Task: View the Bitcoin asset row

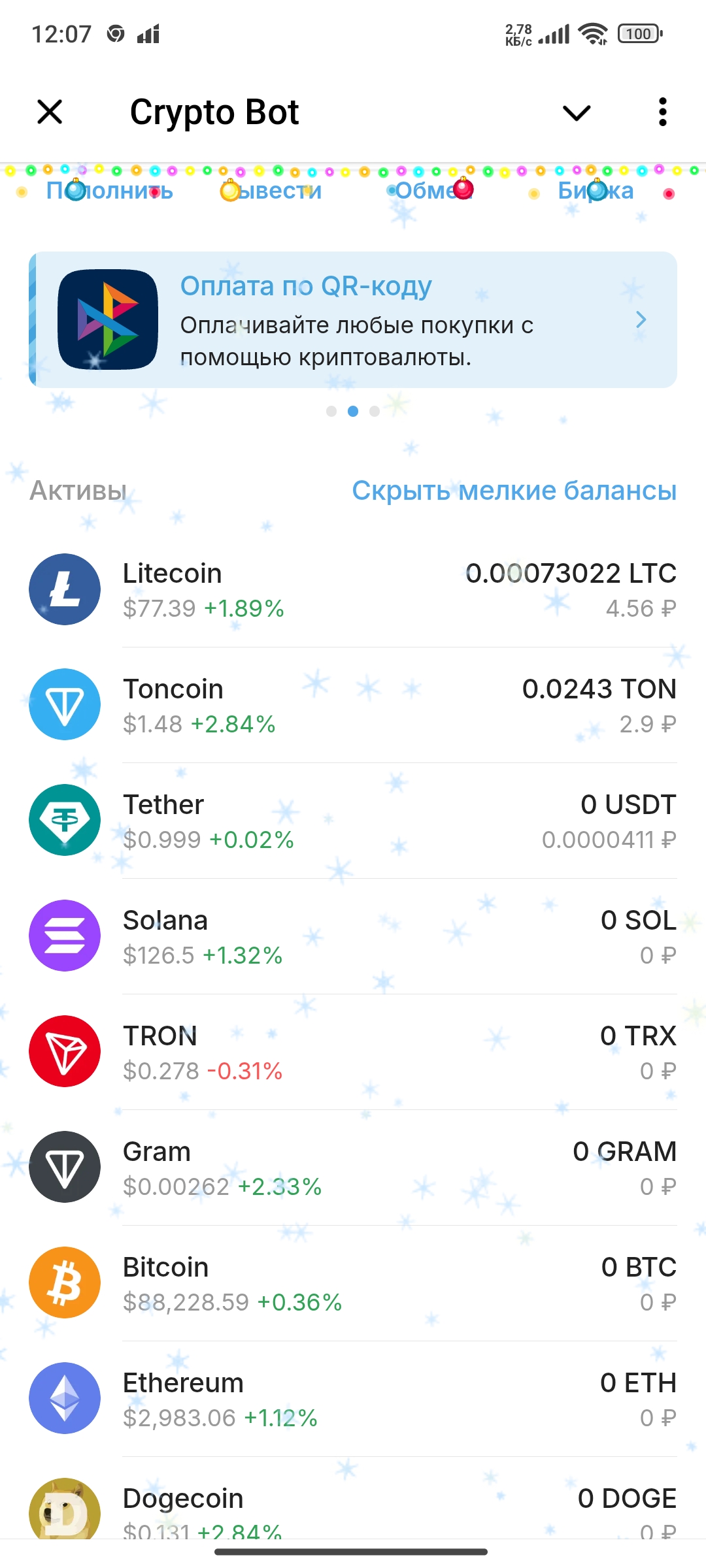Action: (x=353, y=1284)
